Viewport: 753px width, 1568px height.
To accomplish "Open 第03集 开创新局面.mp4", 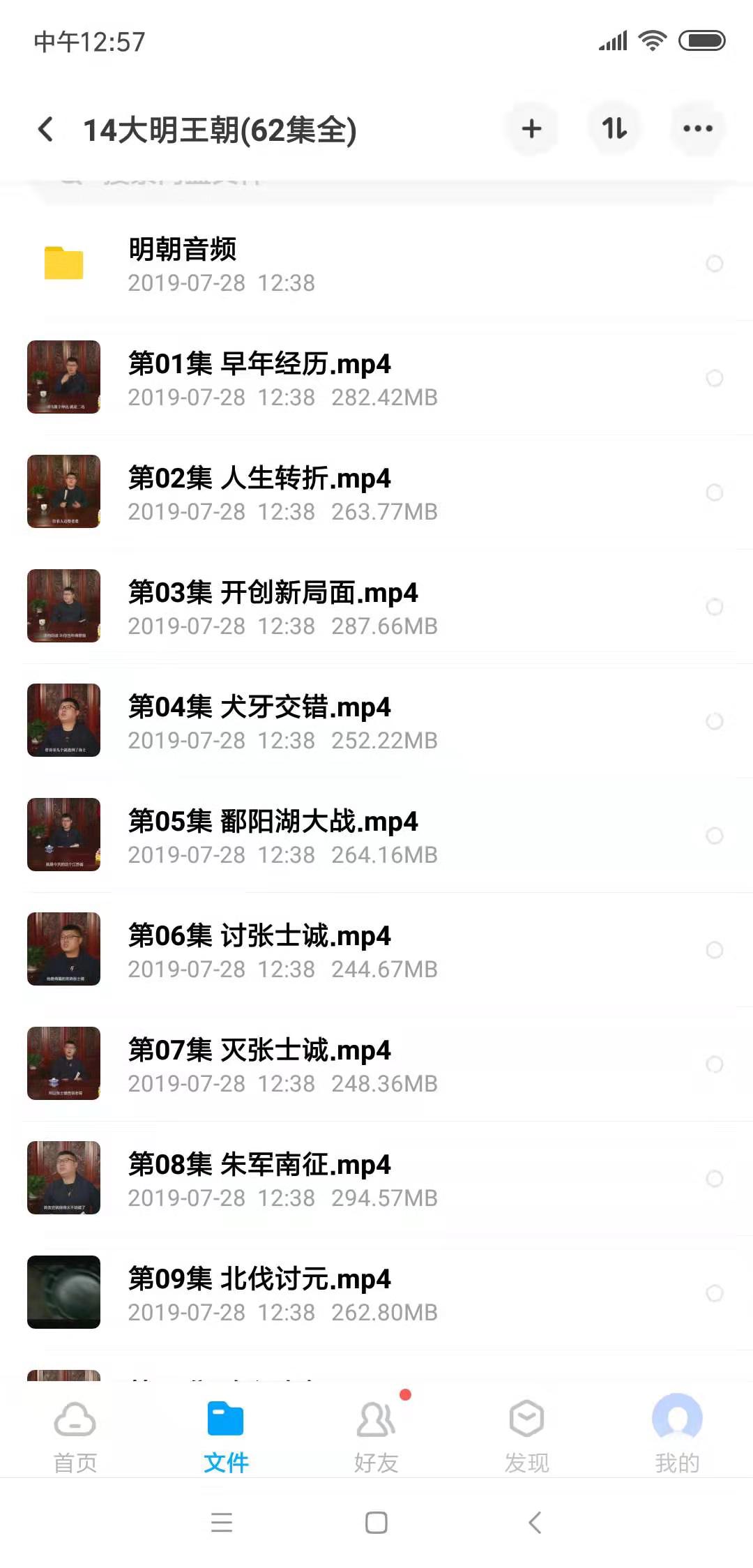I will 279,607.
